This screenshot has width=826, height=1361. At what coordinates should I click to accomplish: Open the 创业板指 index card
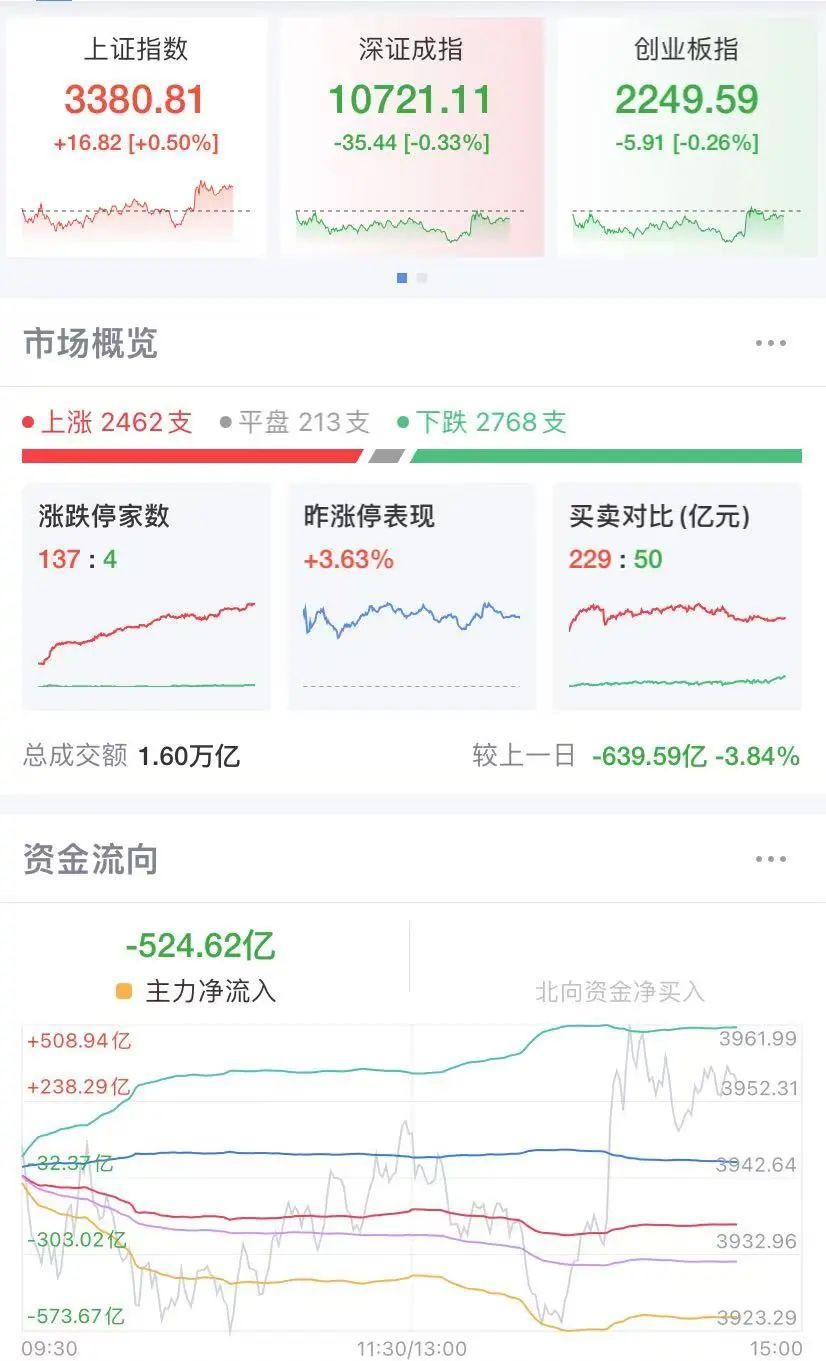687,136
